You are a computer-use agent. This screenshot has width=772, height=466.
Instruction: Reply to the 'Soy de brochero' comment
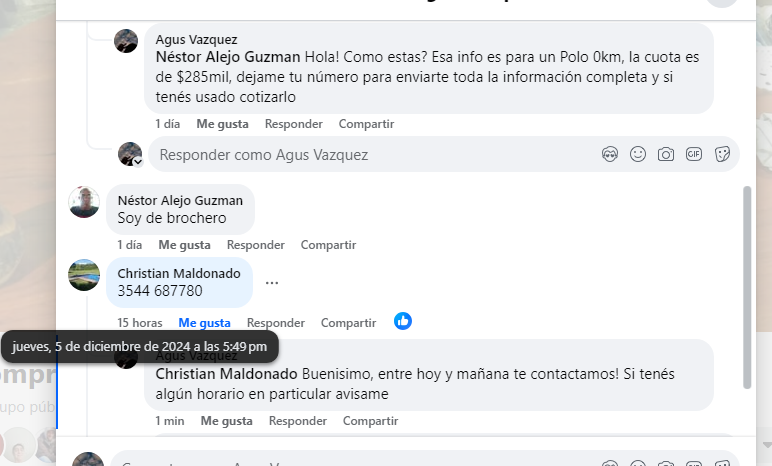point(255,245)
